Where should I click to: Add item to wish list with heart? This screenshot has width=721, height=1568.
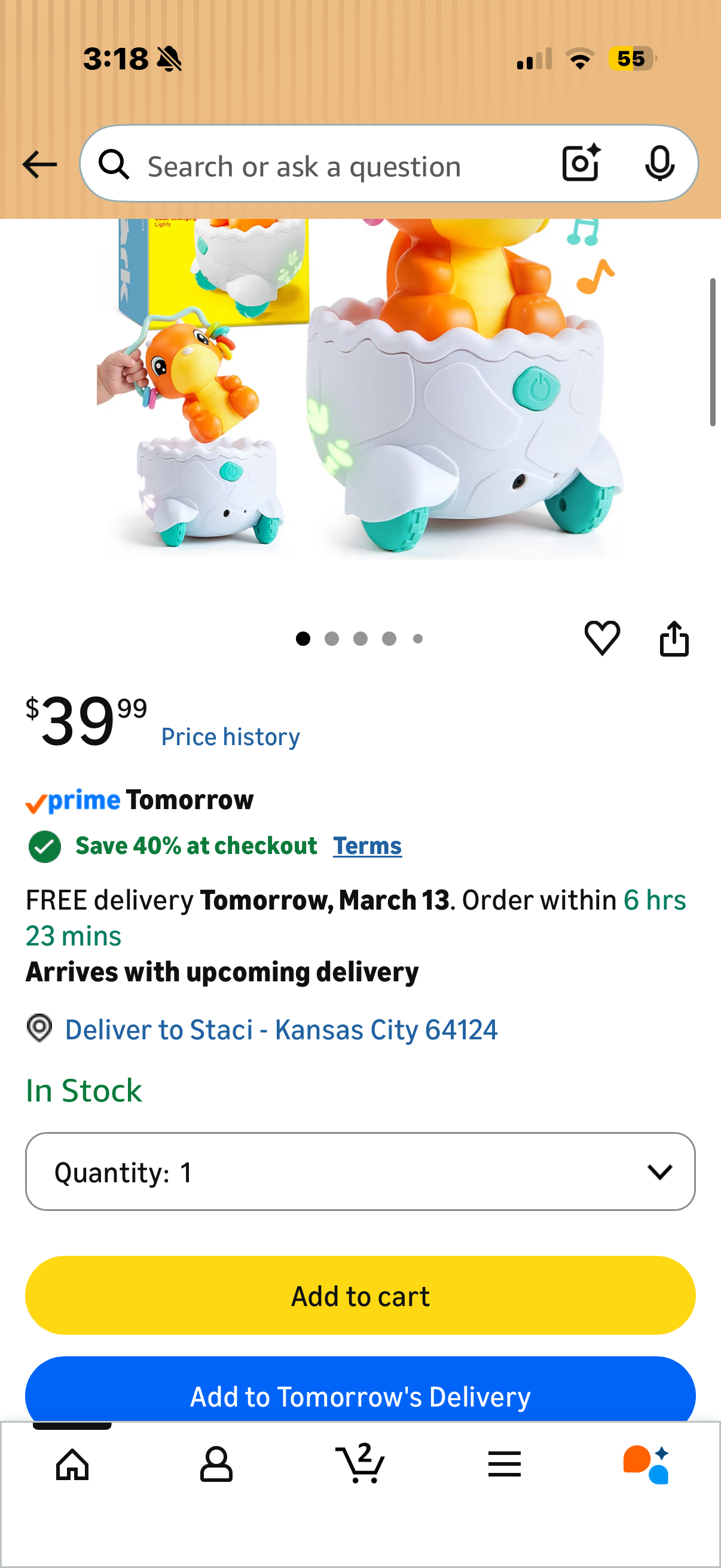click(x=602, y=637)
